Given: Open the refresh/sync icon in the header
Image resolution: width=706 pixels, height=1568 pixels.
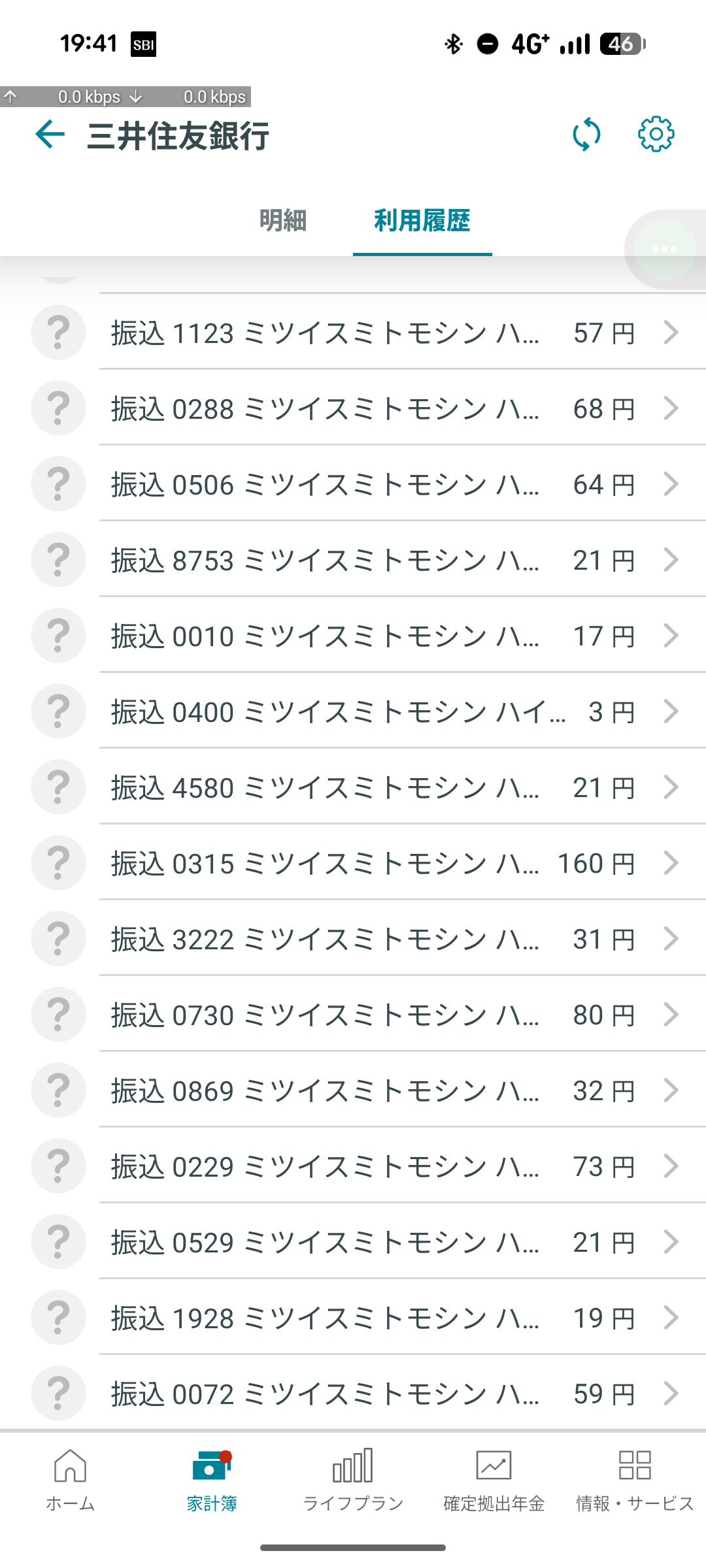Looking at the screenshot, I should click(586, 135).
